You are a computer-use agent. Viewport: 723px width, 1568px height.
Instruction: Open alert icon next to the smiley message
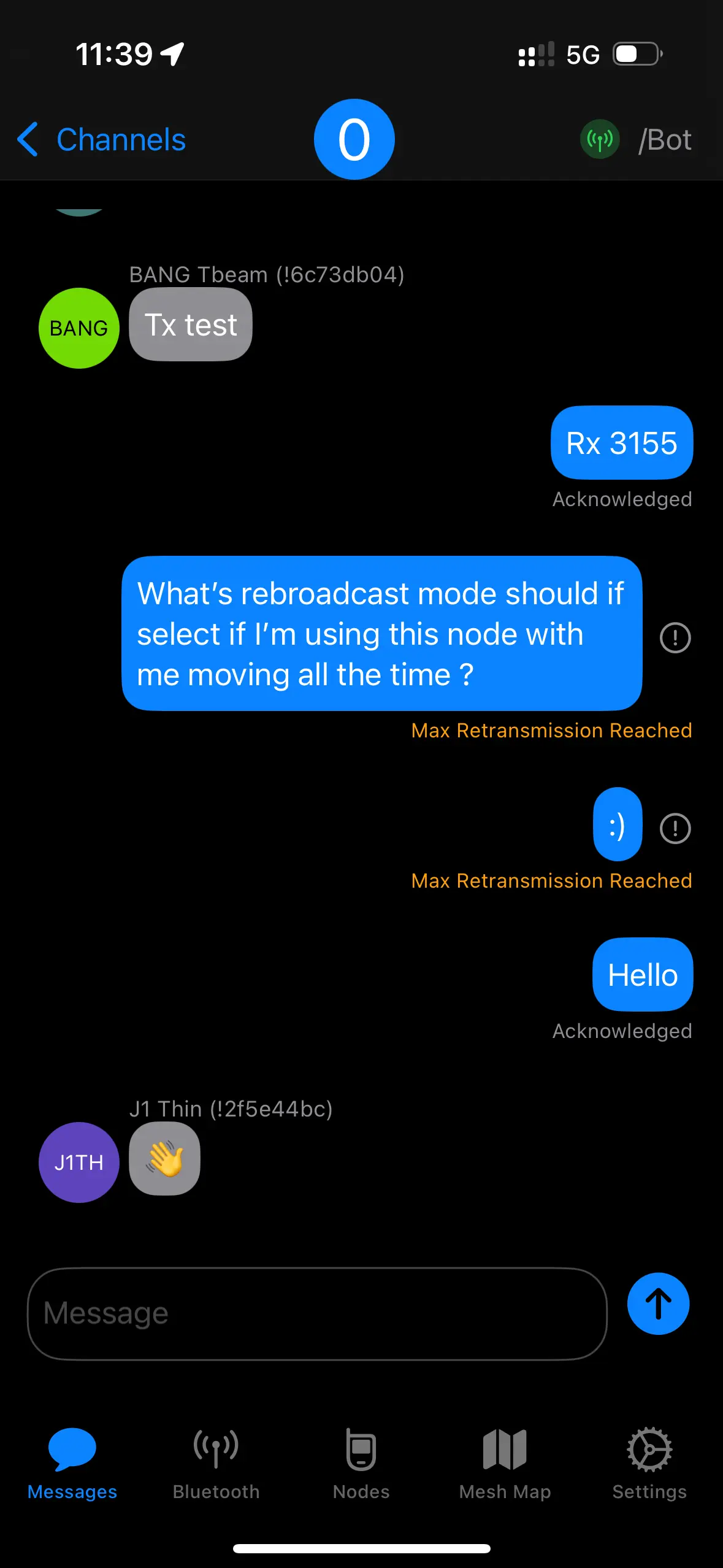pos(675,828)
